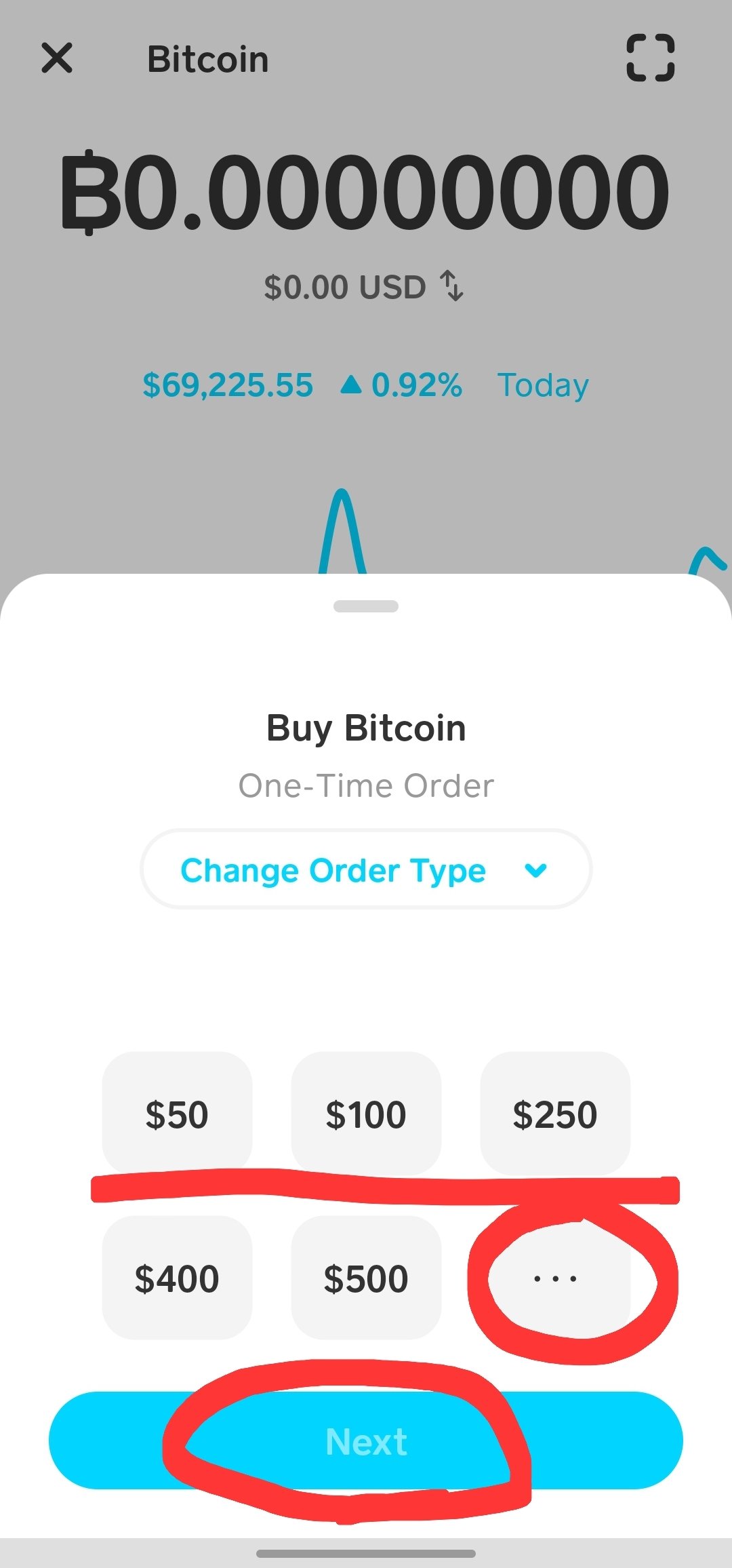Select the $400 amount
732x1568 pixels.
(177, 1278)
